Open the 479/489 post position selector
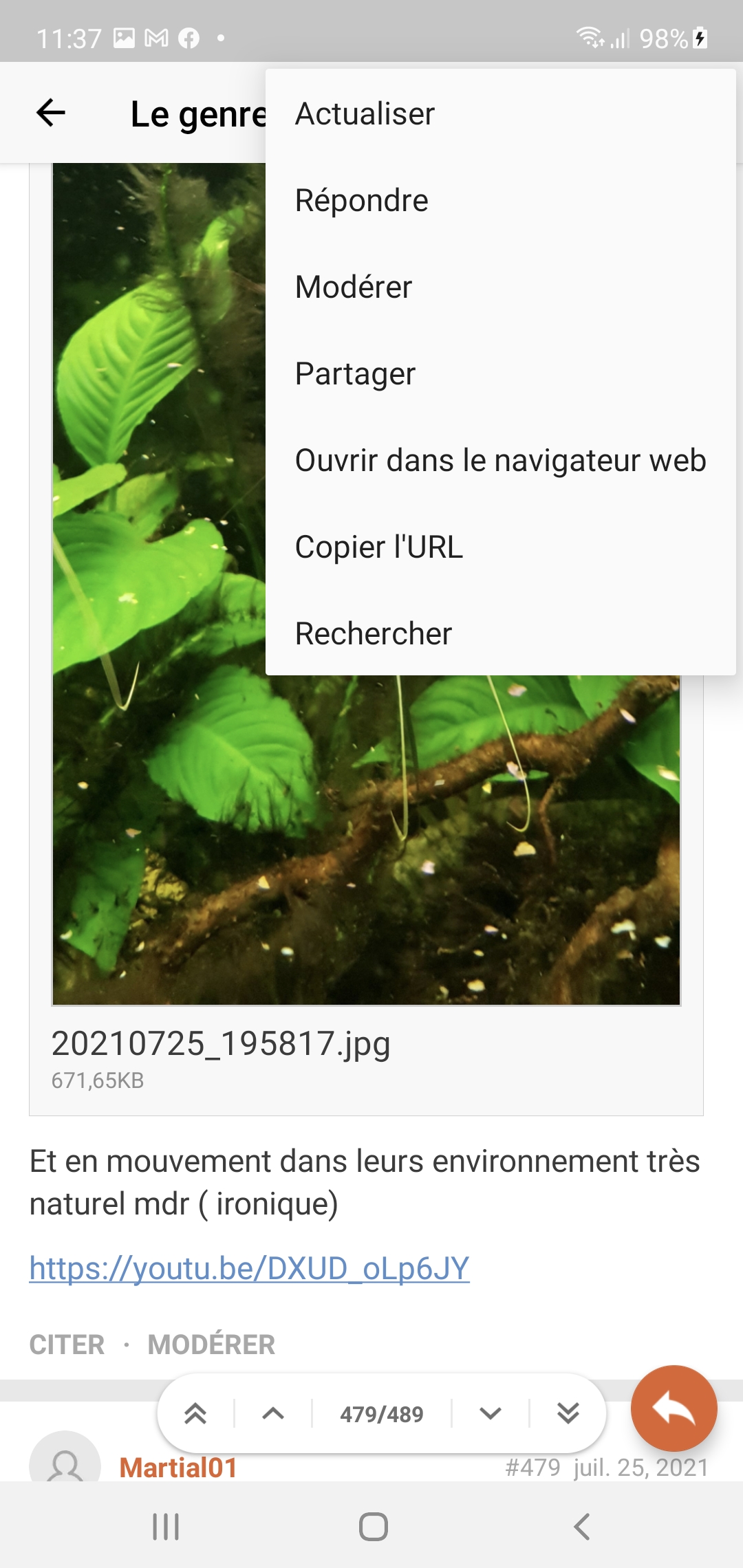743x1568 pixels. 382,1414
